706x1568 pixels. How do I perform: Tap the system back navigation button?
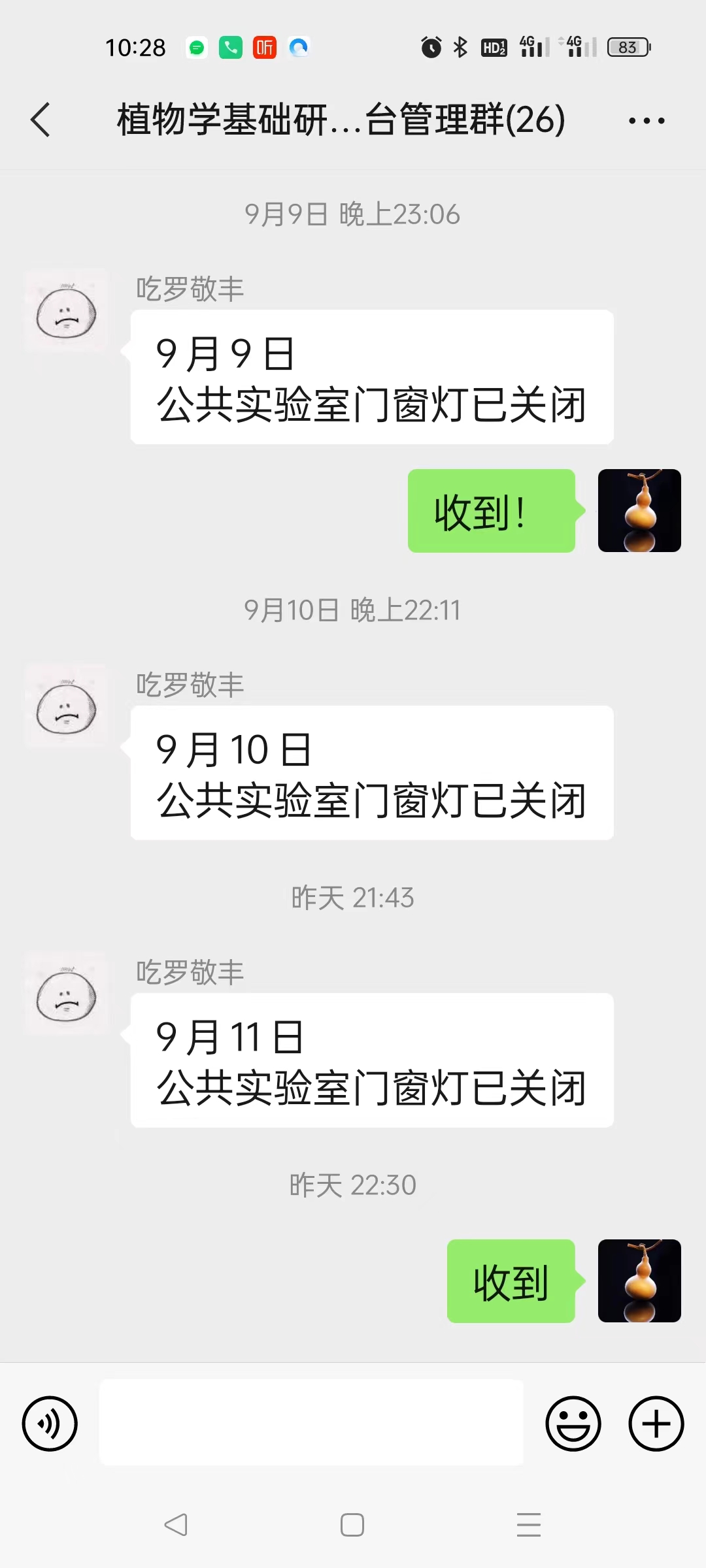176,1525
